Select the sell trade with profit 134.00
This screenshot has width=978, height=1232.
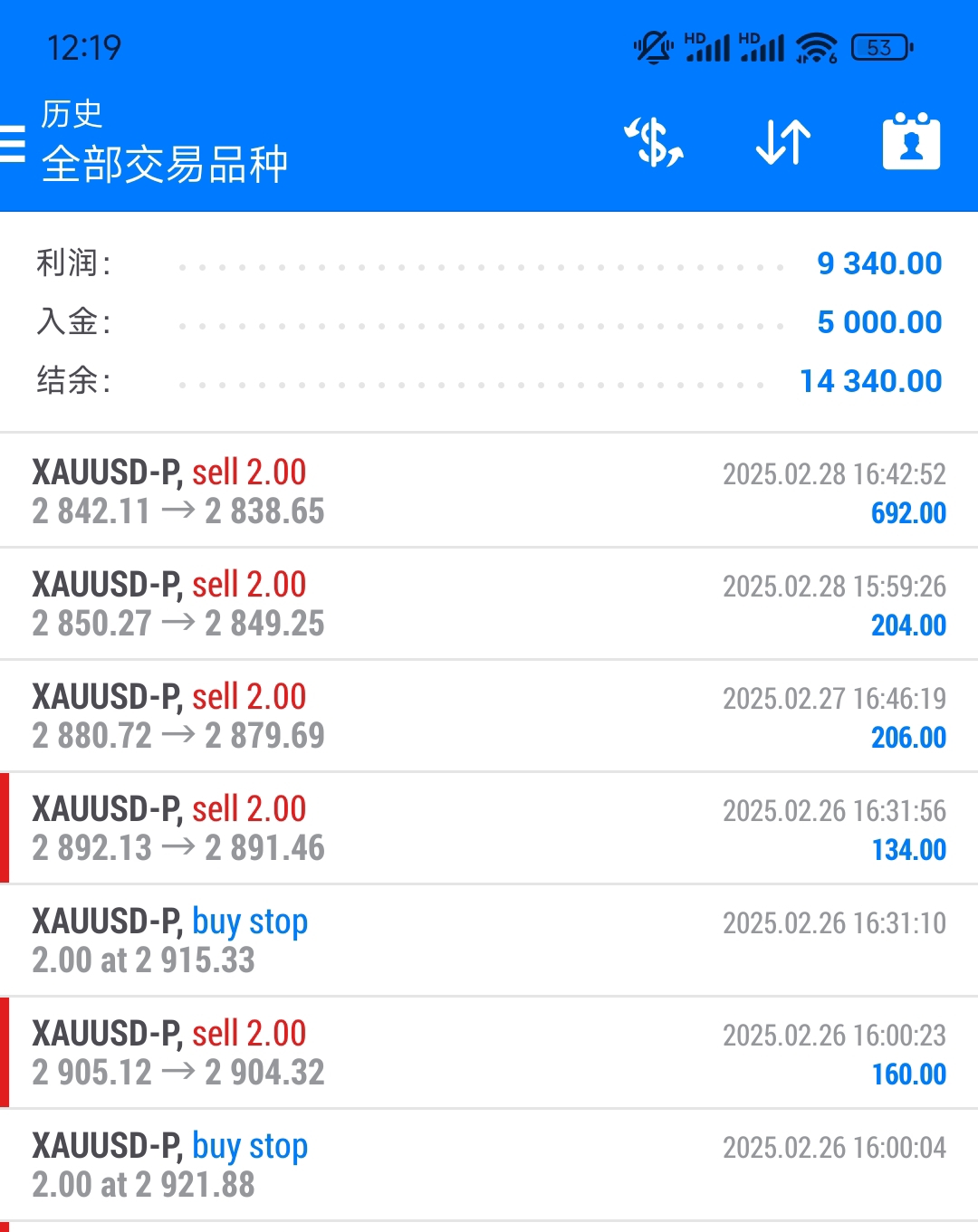(x=489, y=827)
